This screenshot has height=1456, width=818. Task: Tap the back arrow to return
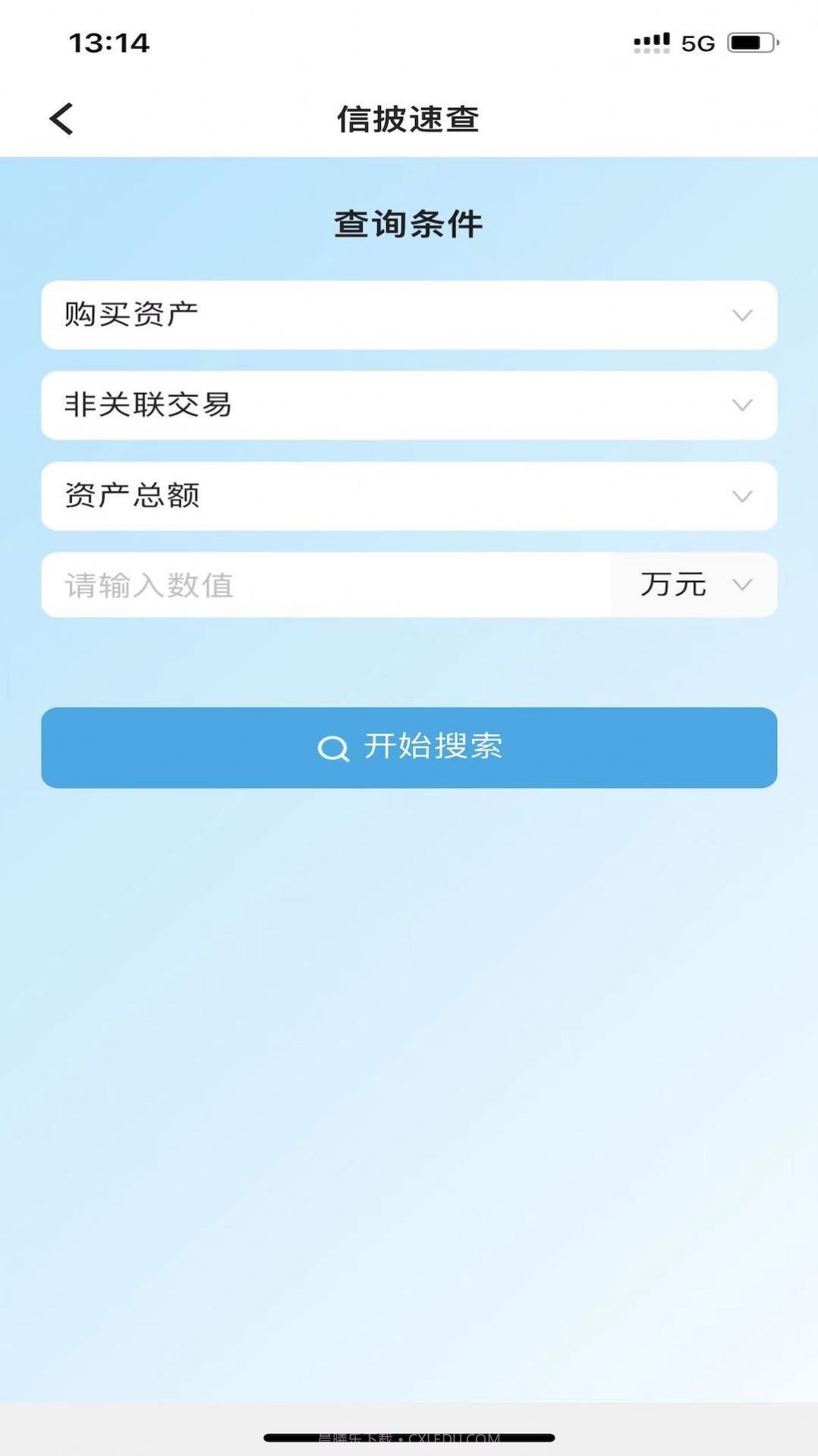[60, 118]
